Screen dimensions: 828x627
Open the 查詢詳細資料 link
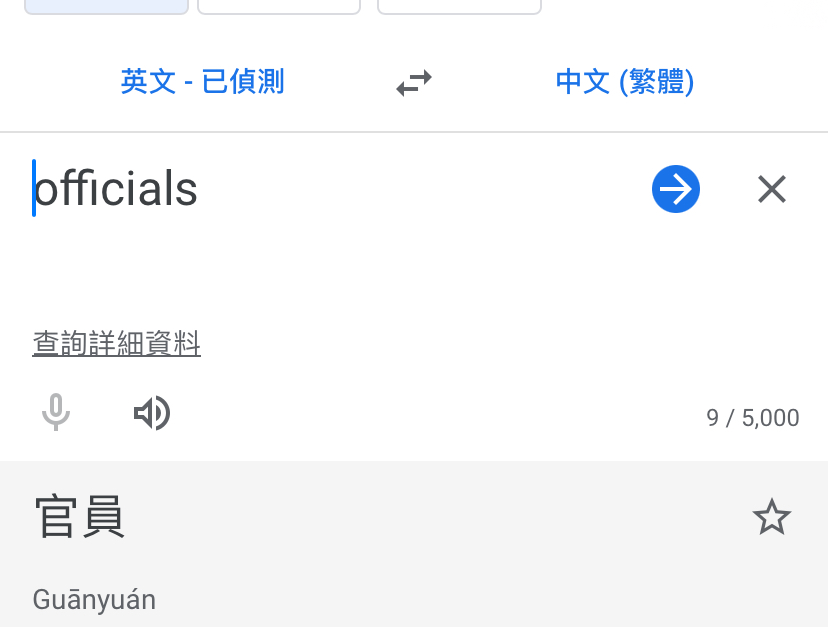click(x=117, y=344)
